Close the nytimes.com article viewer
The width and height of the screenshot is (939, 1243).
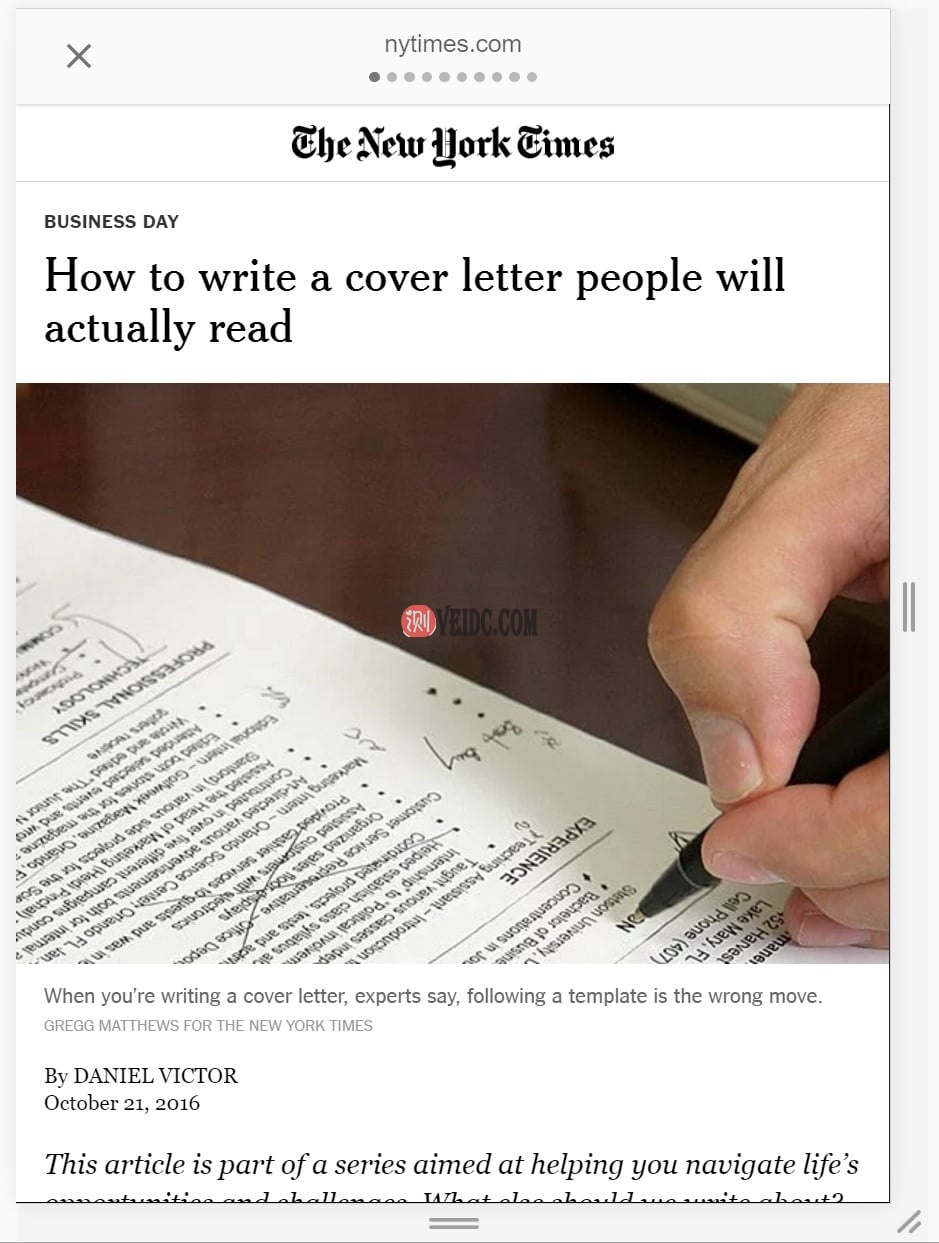click(x=79, y=56)
